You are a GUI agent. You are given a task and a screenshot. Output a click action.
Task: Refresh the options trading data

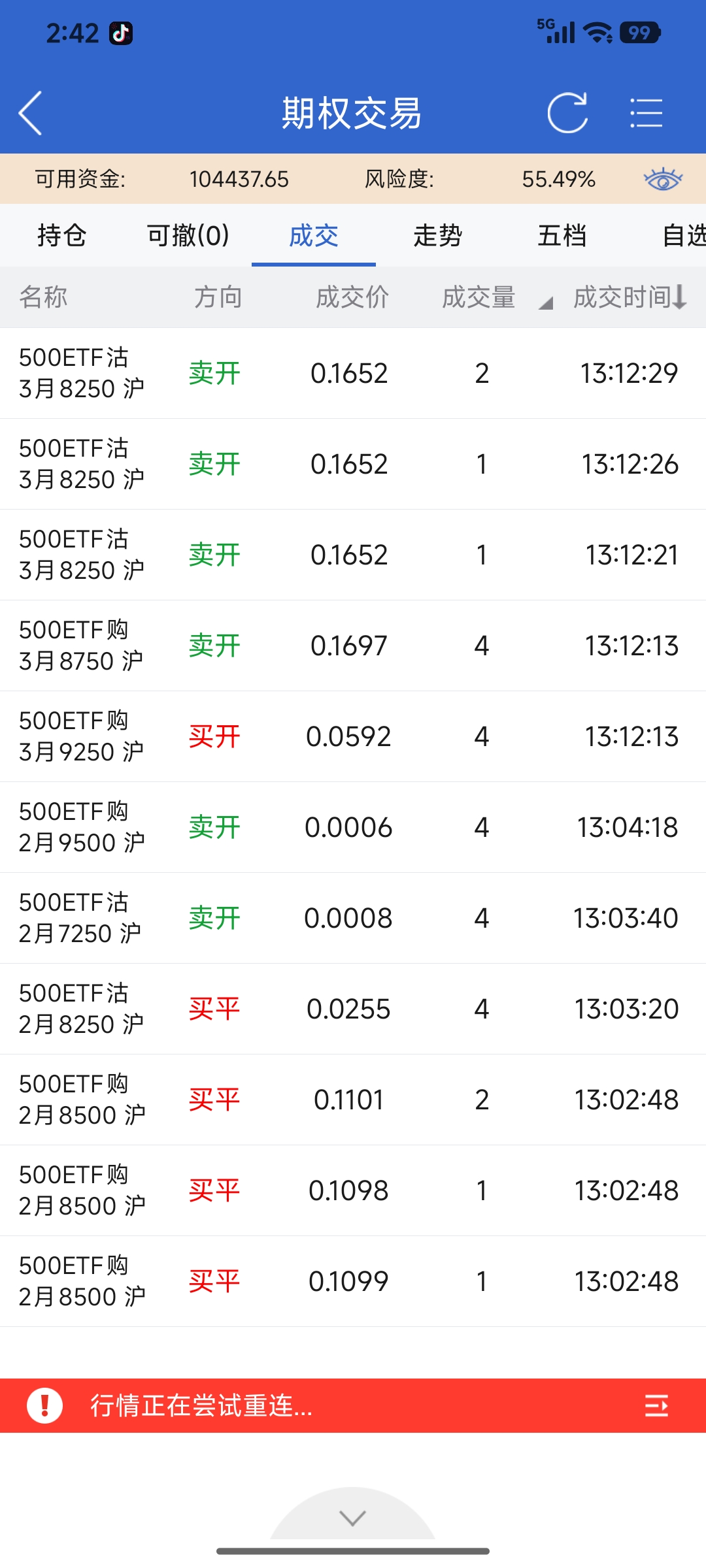[x=567, y=113]
